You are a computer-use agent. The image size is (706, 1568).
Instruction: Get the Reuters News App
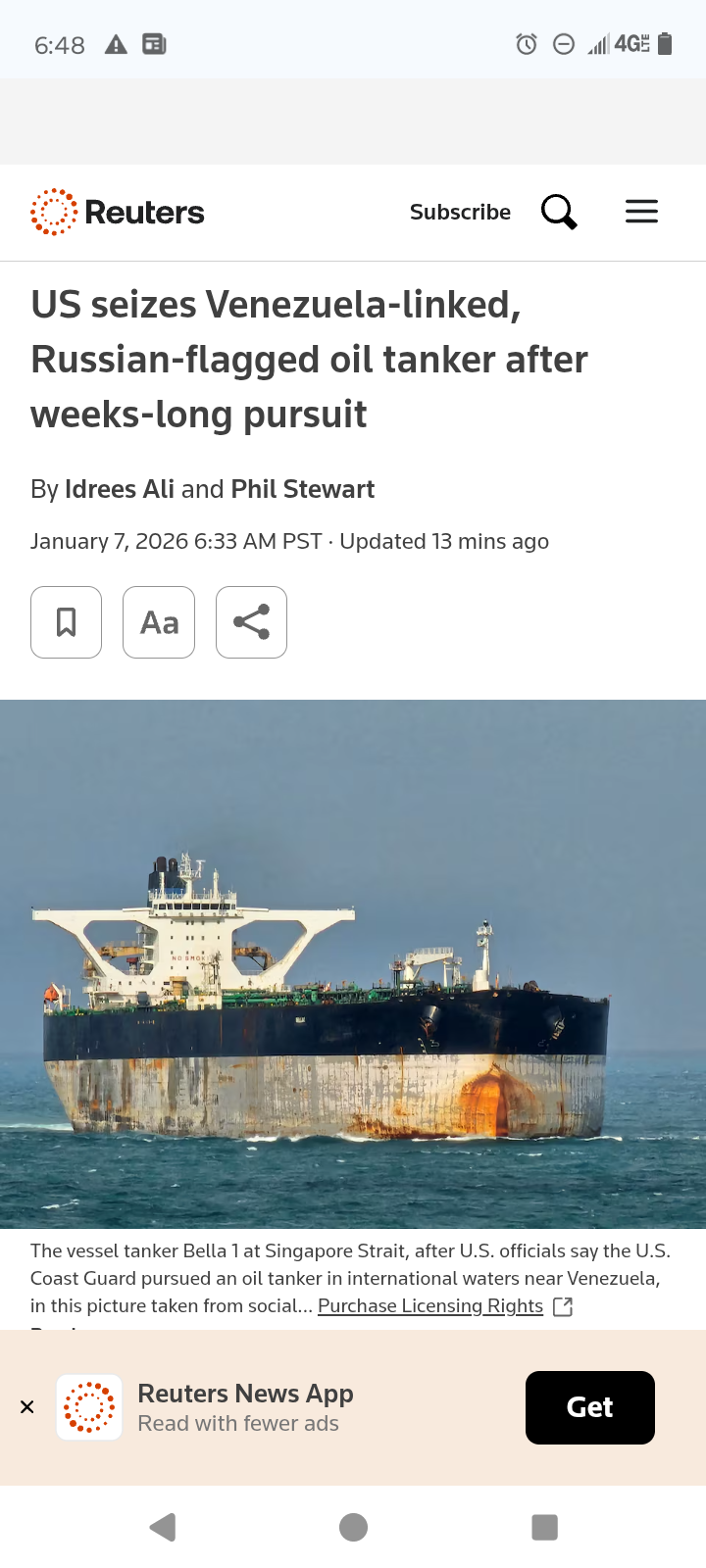pyautogui.click(x=589, y=1407)
